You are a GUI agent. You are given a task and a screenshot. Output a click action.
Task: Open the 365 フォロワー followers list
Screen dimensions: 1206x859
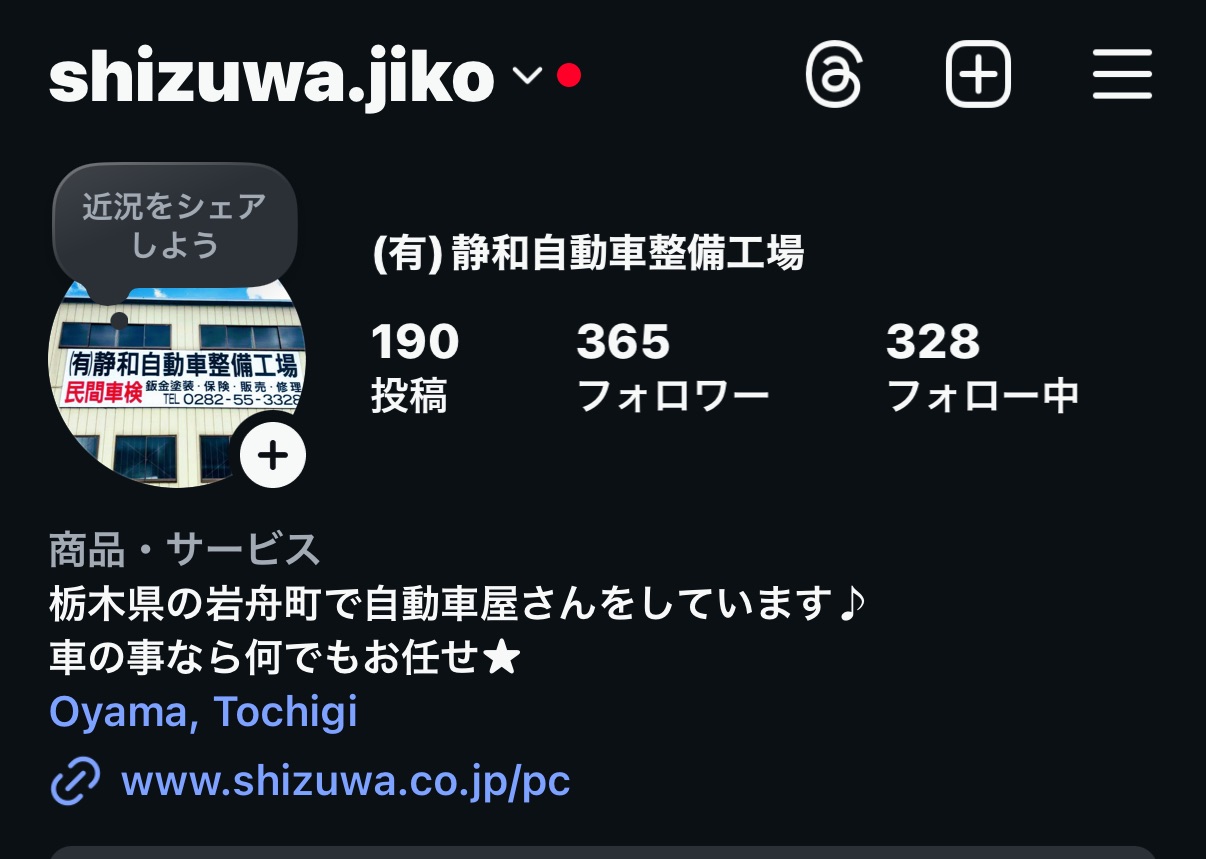pyautogui.click(x=672, y=367)
